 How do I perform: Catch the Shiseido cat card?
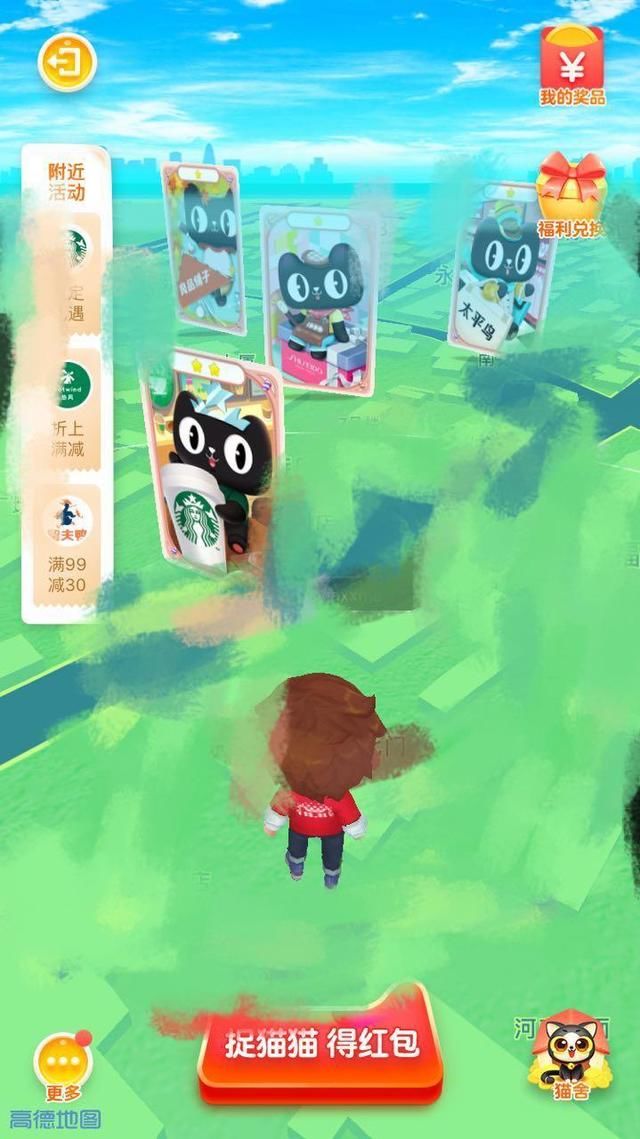317,302
